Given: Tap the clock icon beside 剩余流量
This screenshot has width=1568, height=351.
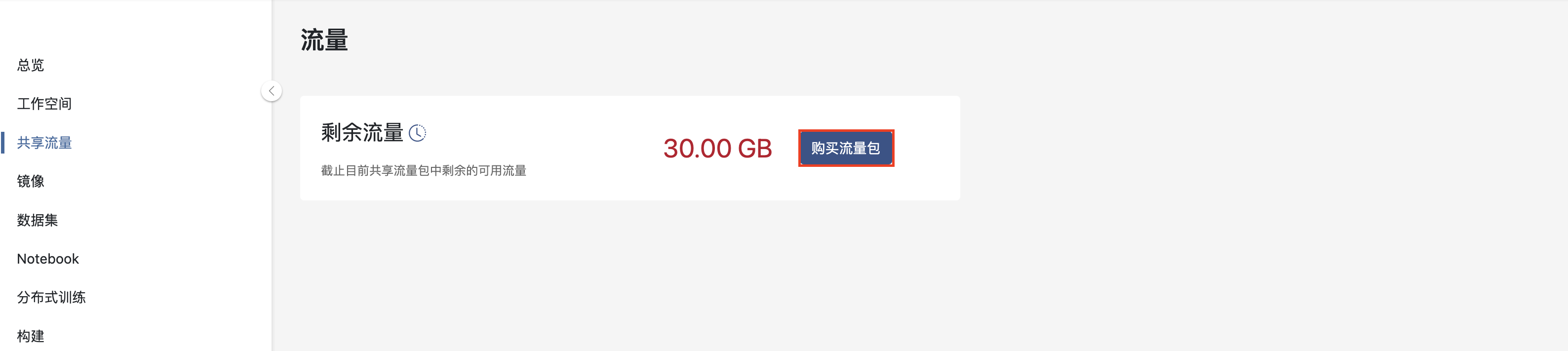Looking at the screenshot, I should coord(418,133).
